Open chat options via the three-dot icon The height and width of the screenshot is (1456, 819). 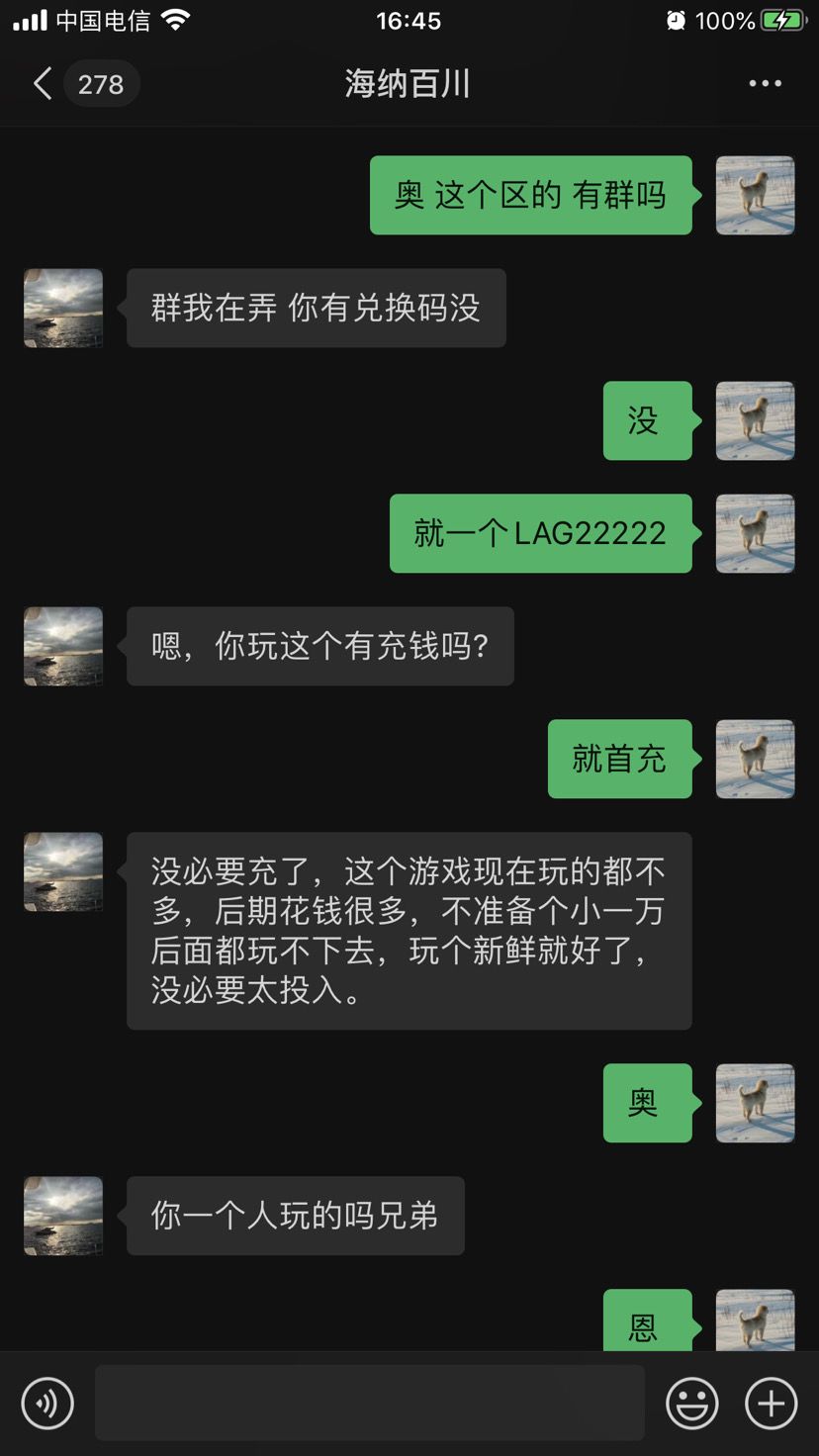click(x=767, y=84)
